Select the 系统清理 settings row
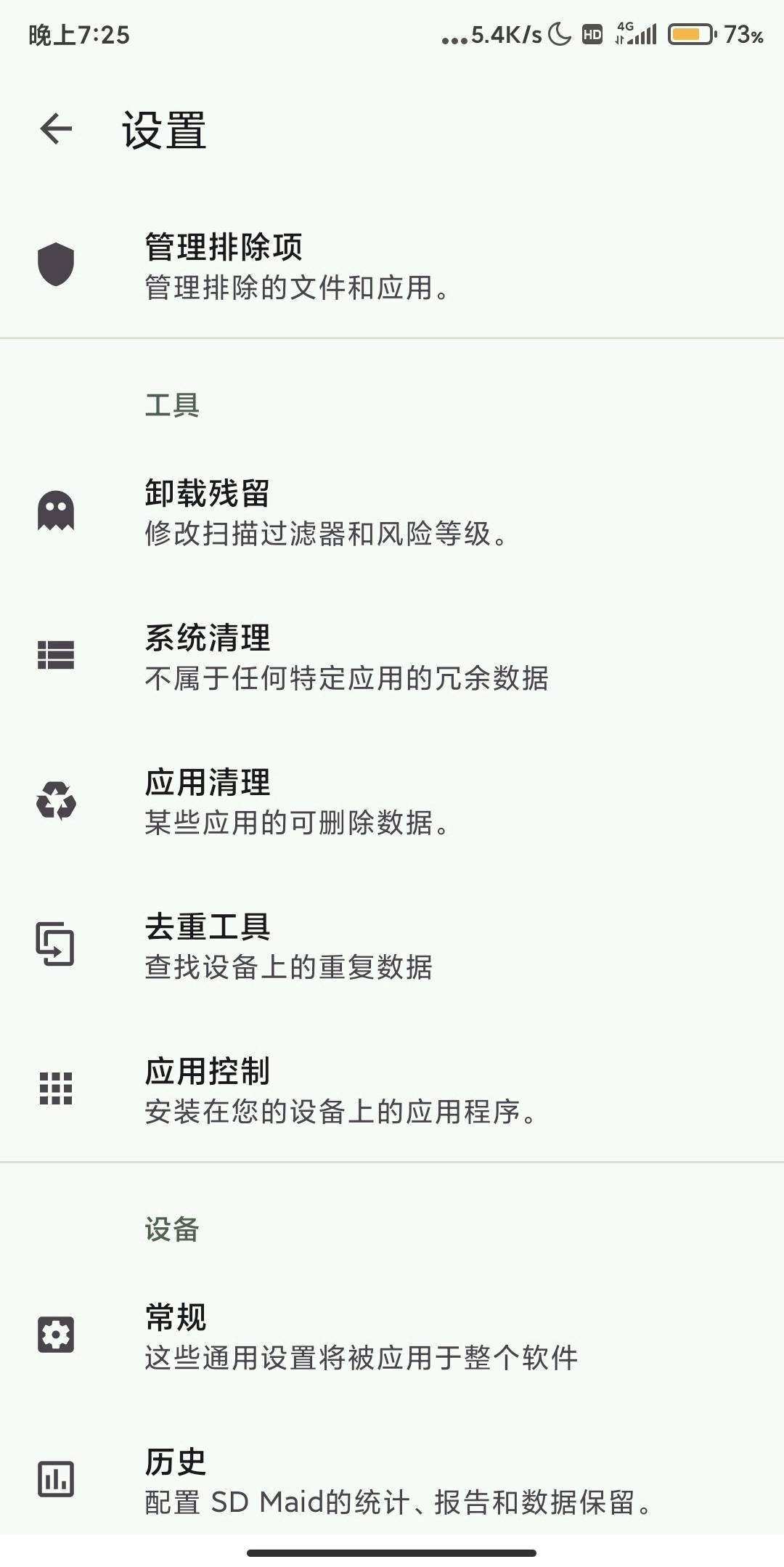This screenshot has width=784, height=1567. [x=392, y=656]
